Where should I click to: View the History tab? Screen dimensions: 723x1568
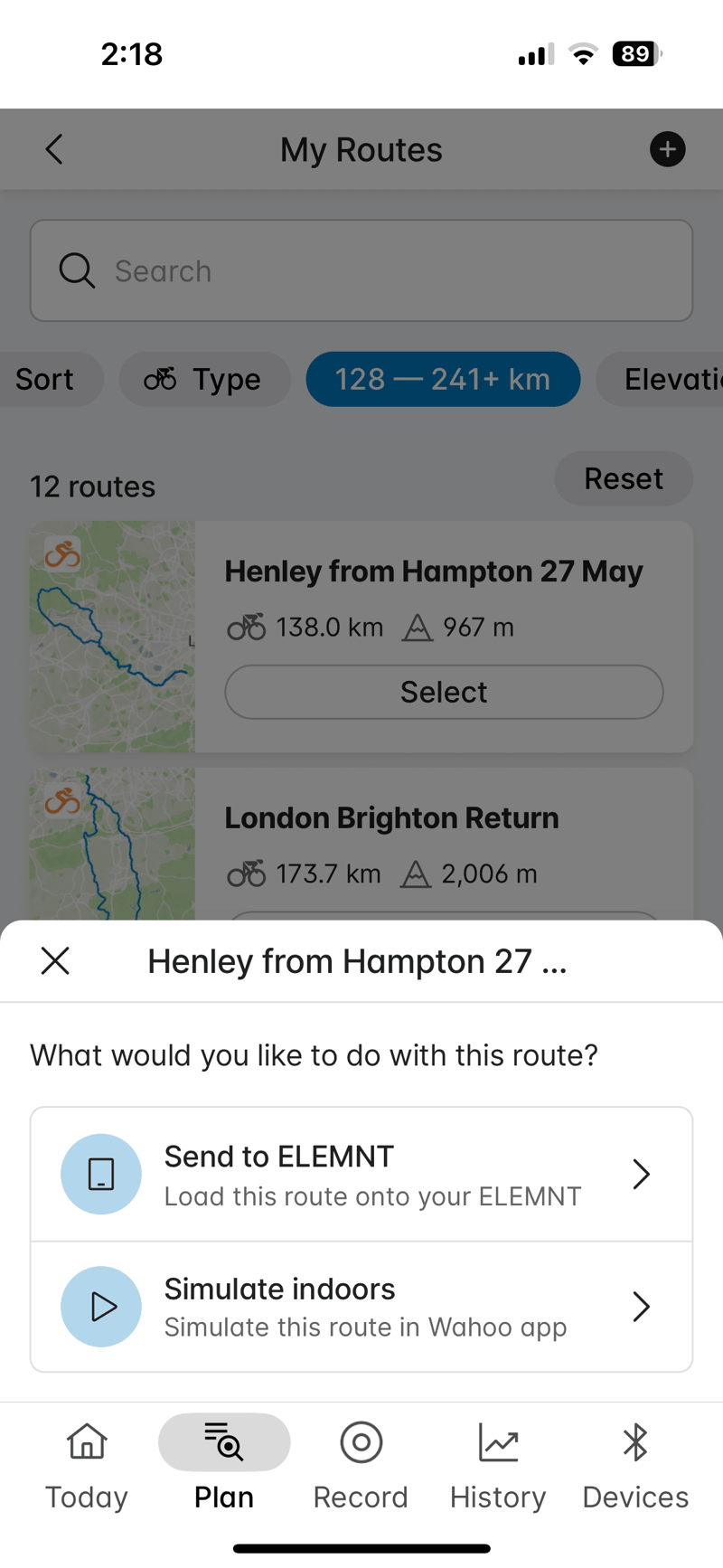point(498,1464)
